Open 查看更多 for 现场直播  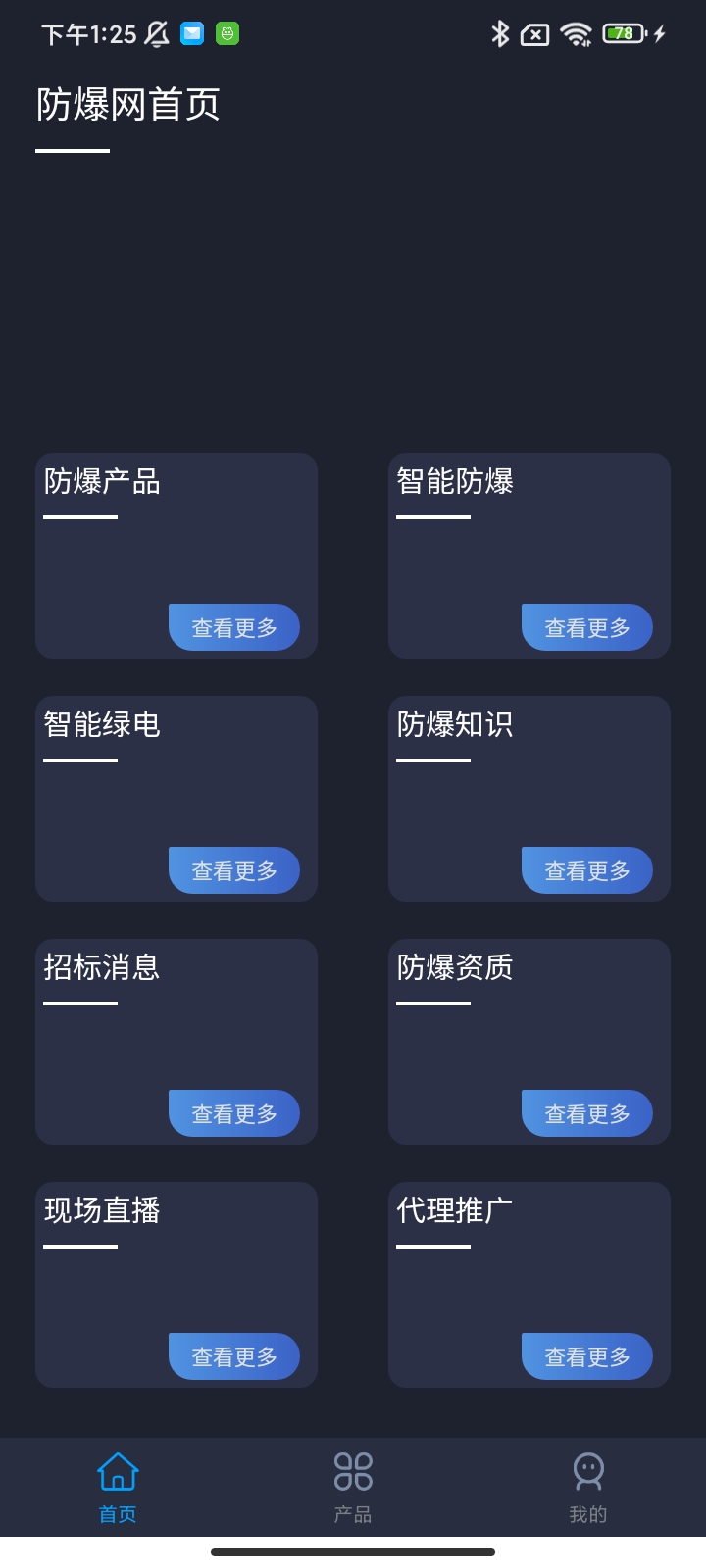234,1356
